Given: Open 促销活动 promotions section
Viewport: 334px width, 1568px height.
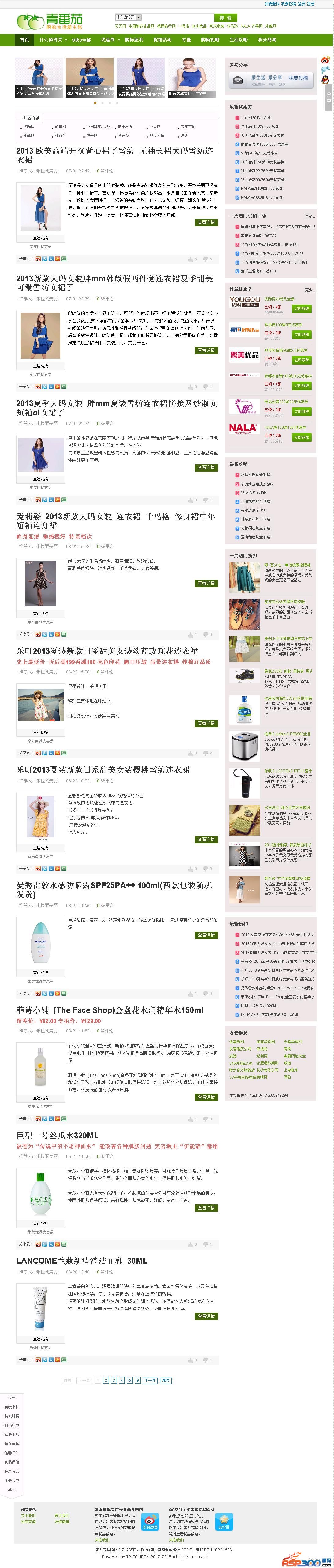Looking at the screenshot, I should point(162,39).
